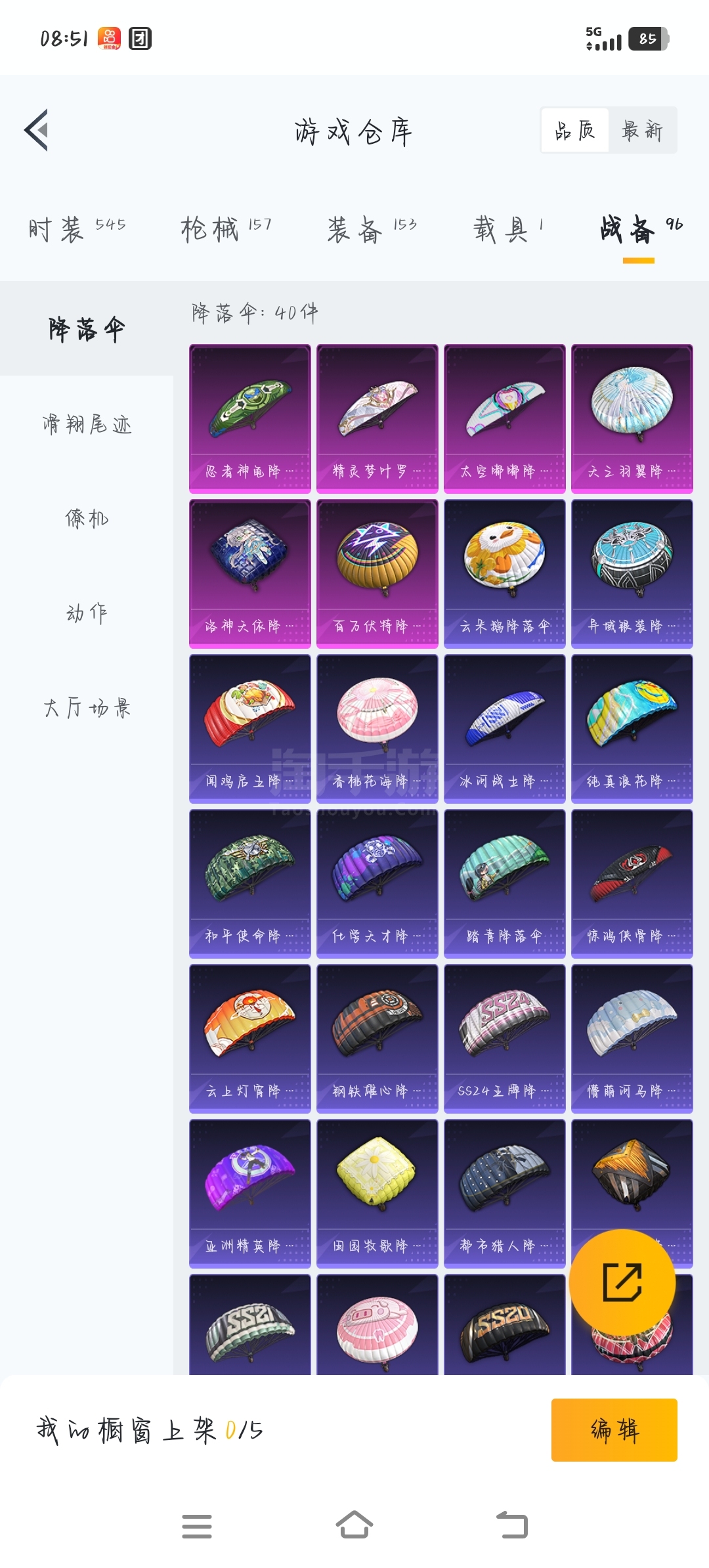Select the 动作 category

click(87, 613)
